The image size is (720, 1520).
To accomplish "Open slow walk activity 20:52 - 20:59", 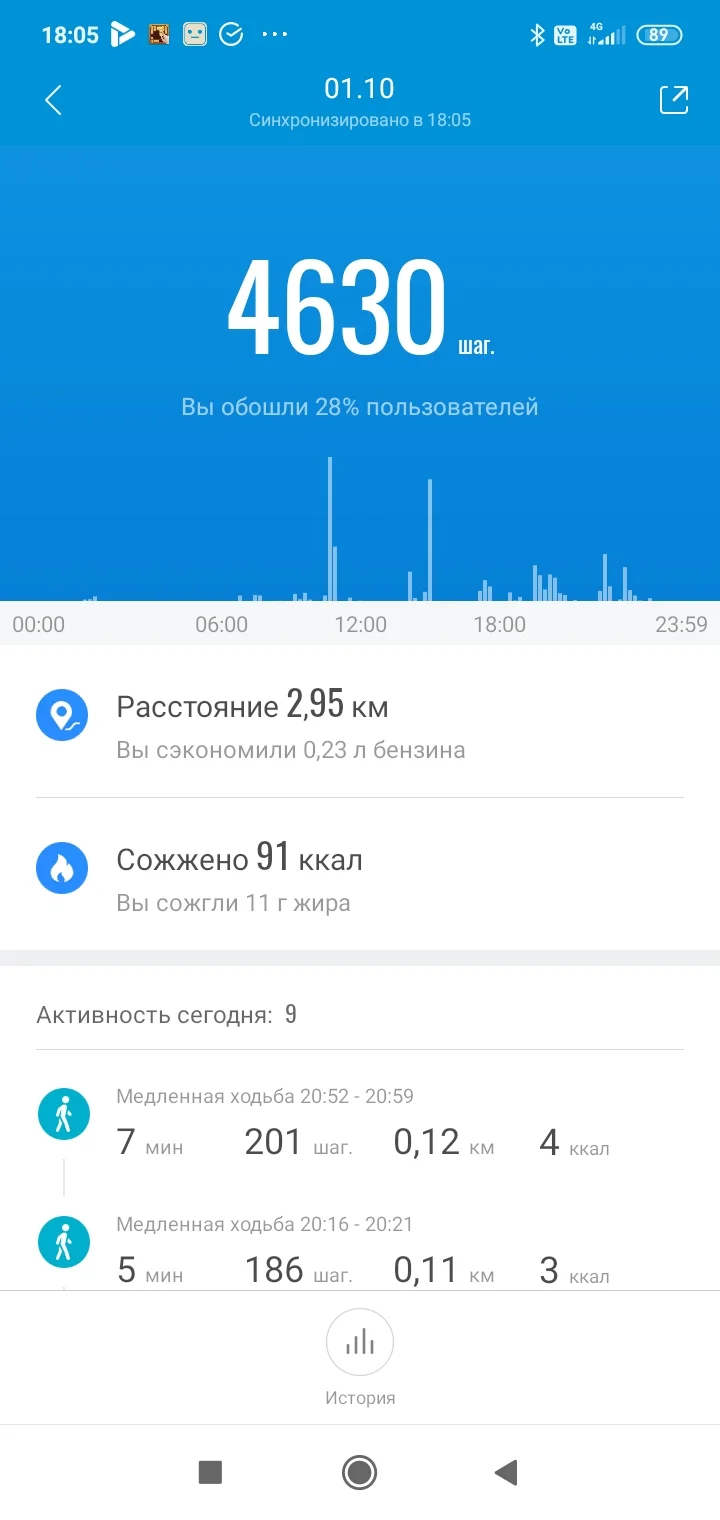I will pos(360,1124).
